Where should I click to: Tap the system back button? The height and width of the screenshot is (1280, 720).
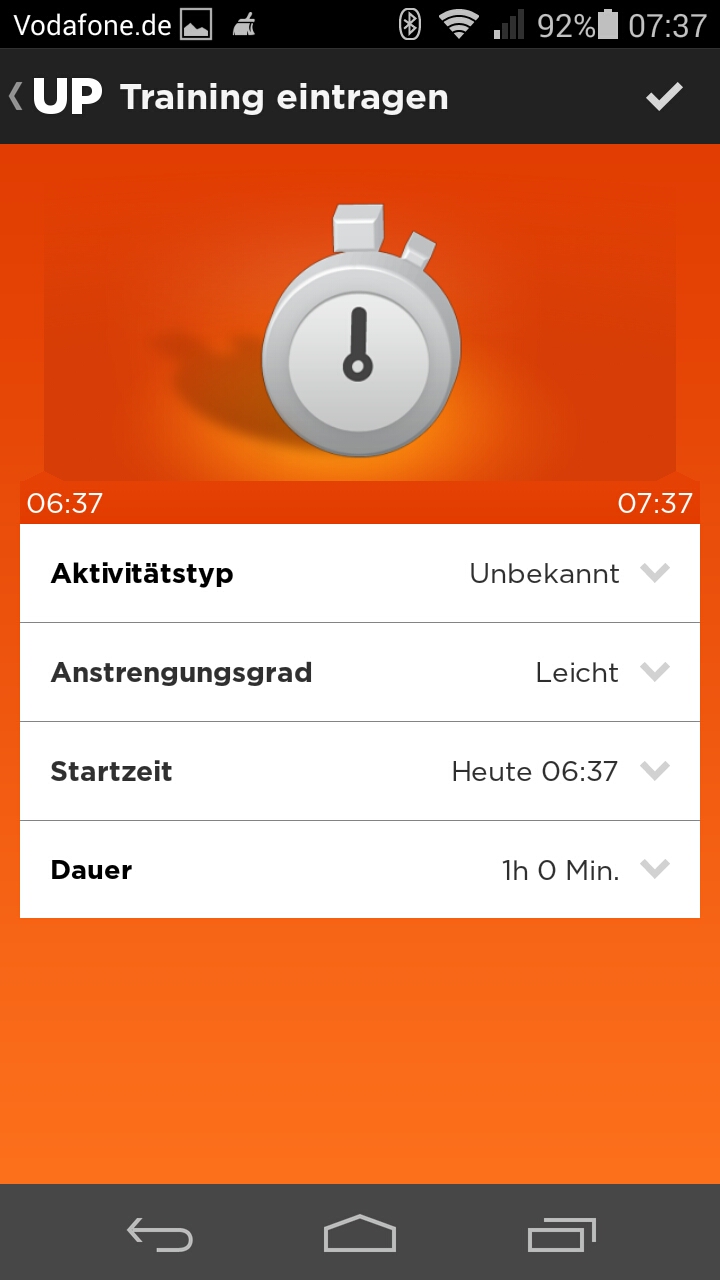coord(160,1234)
